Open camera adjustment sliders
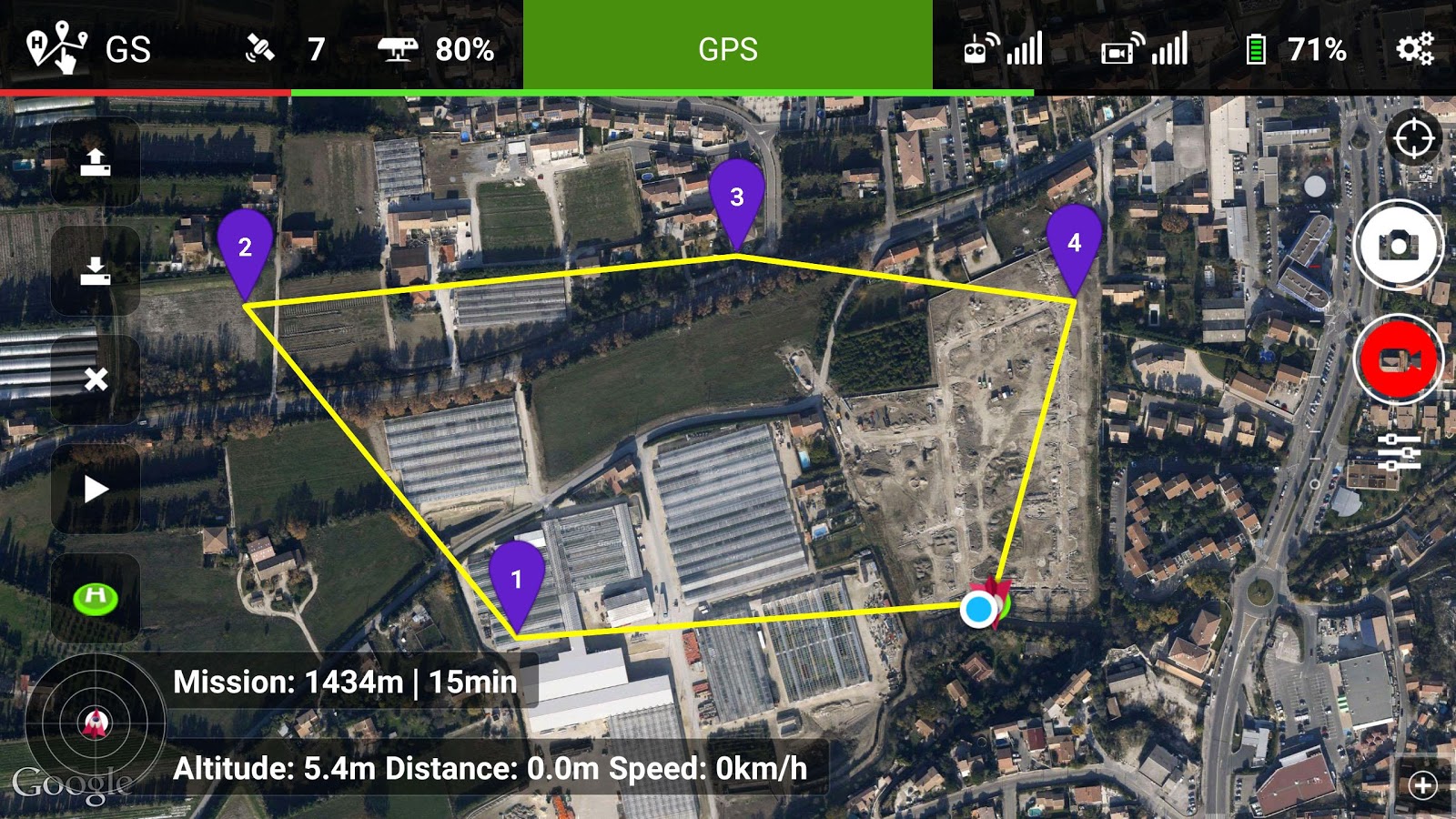 click(1399, 451)
